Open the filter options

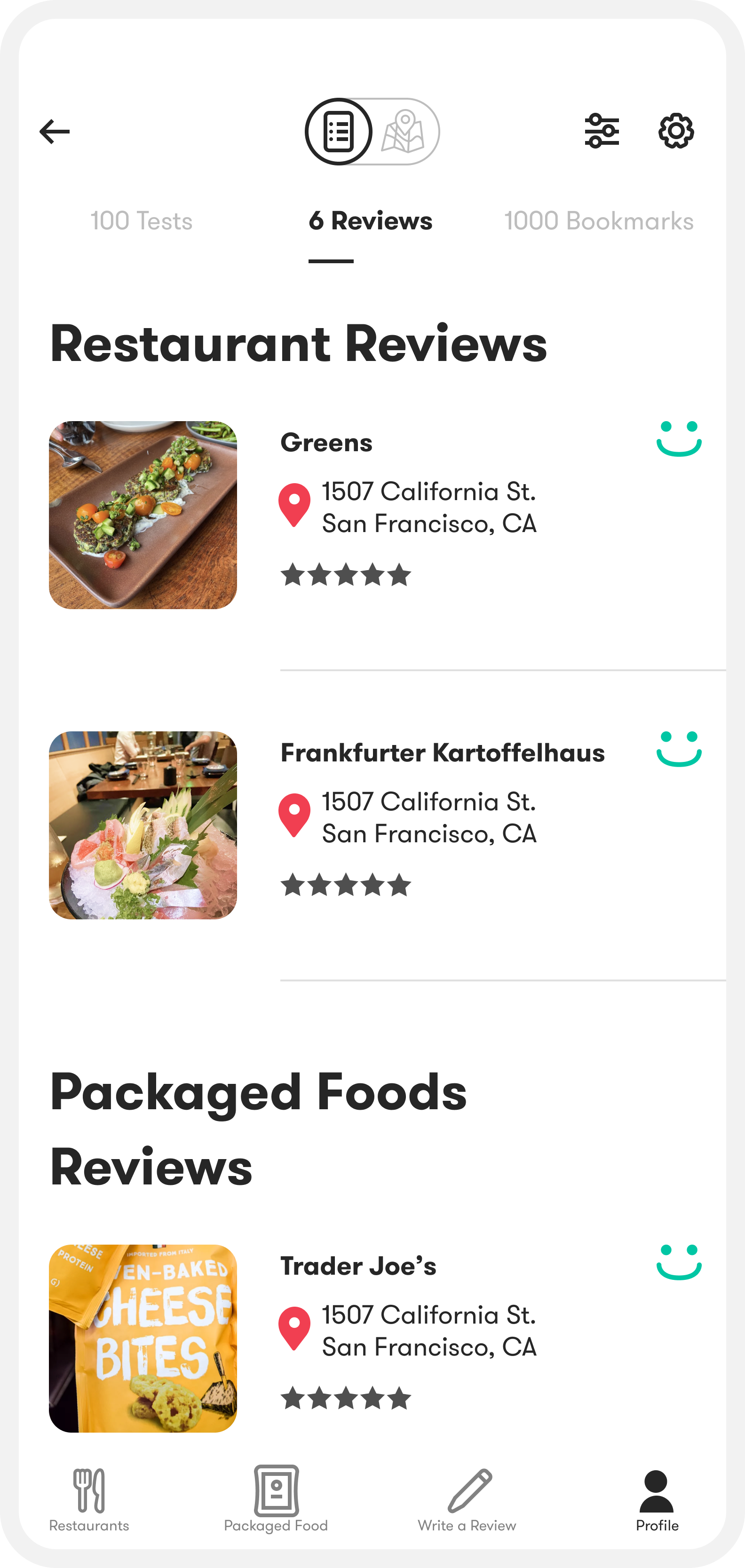tap(602, 131)
